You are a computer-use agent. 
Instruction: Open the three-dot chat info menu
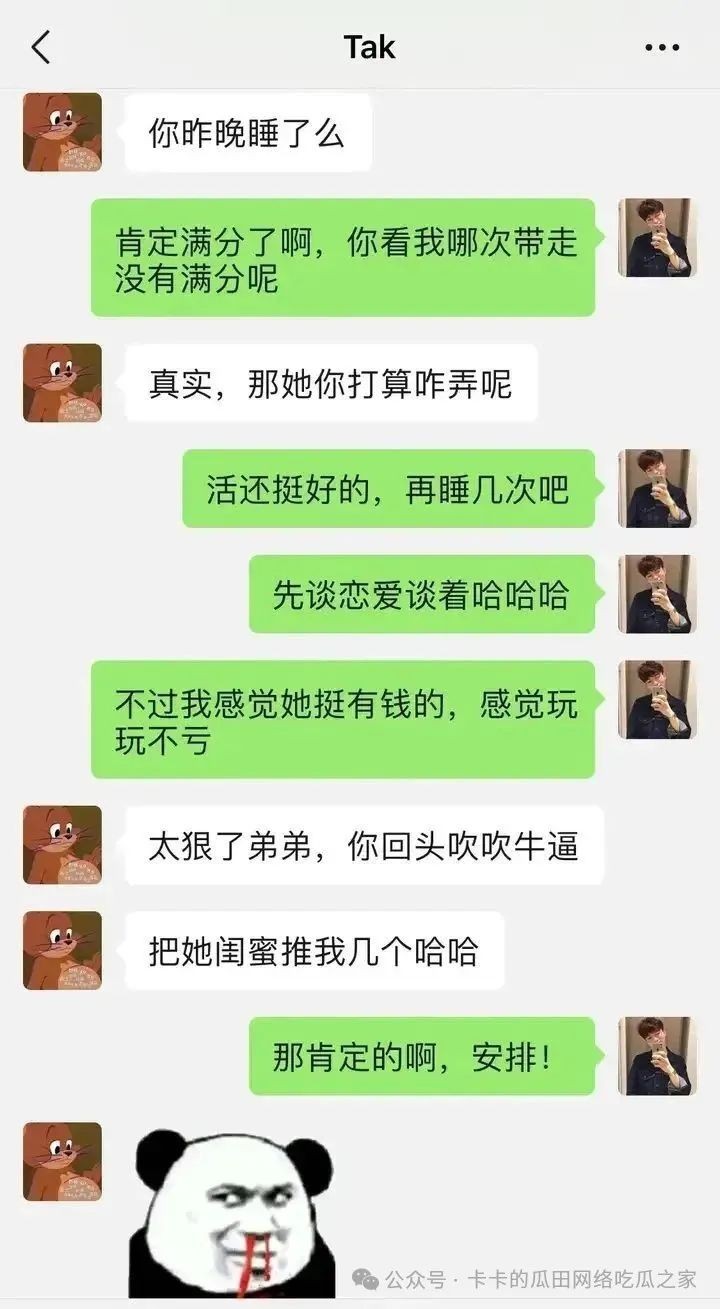(x=662, y=47)
